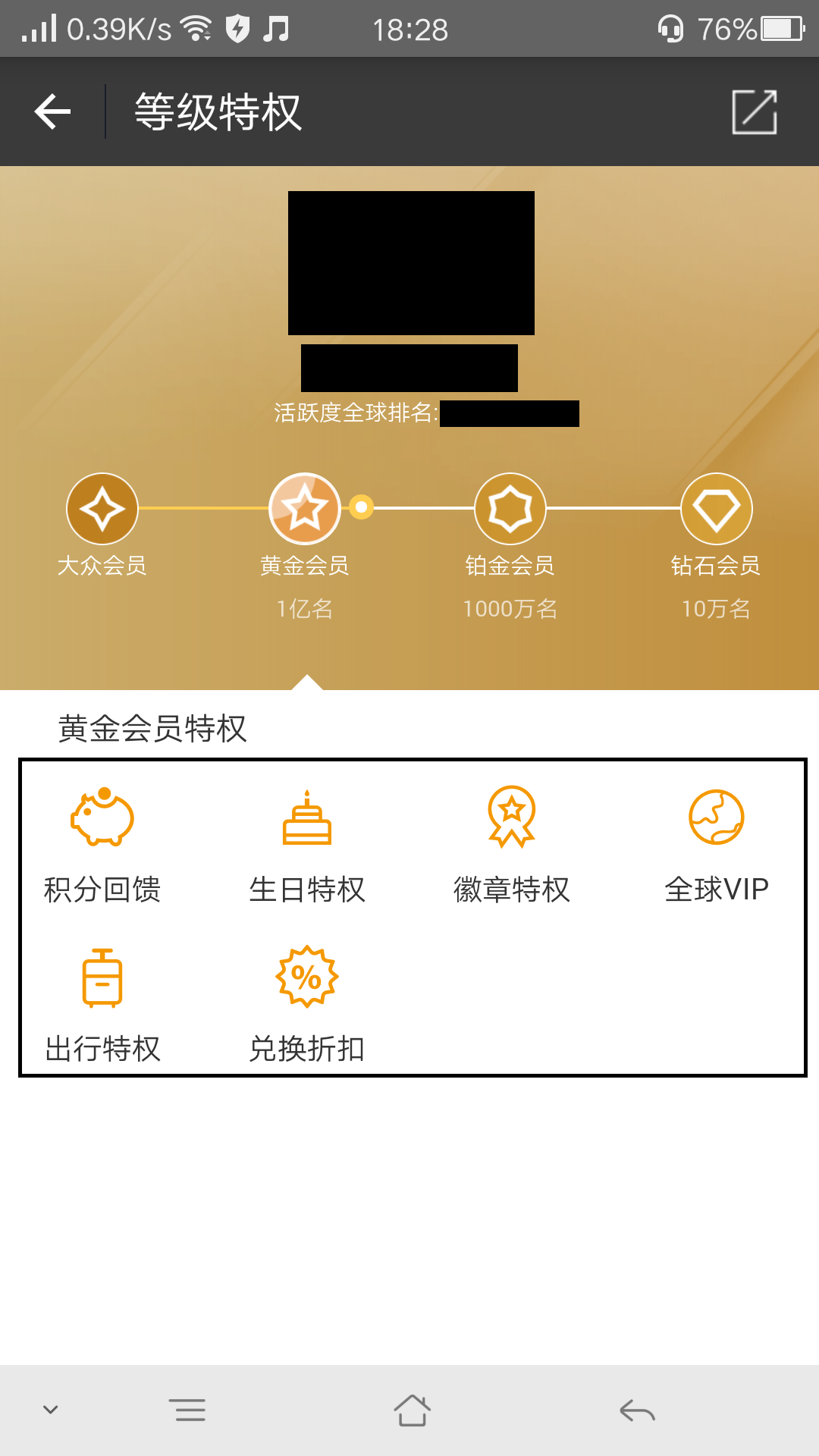Open the system menu button
Screen dimensions: 819x1456
[187, 1410]
